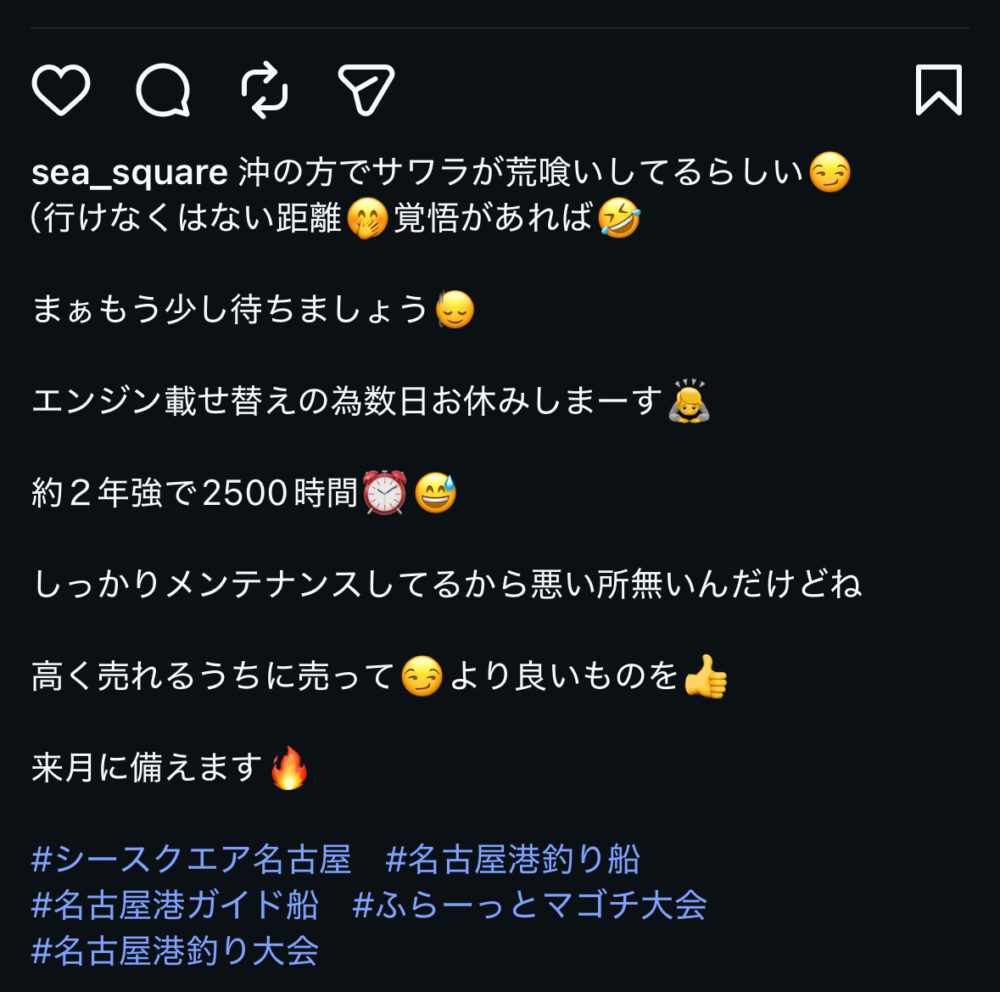Image resolution: width=1000 pixels, height=992 pixels.
Task: Open hashtag #ふらーっとマゴチ大会
Action: coord(530,905)
